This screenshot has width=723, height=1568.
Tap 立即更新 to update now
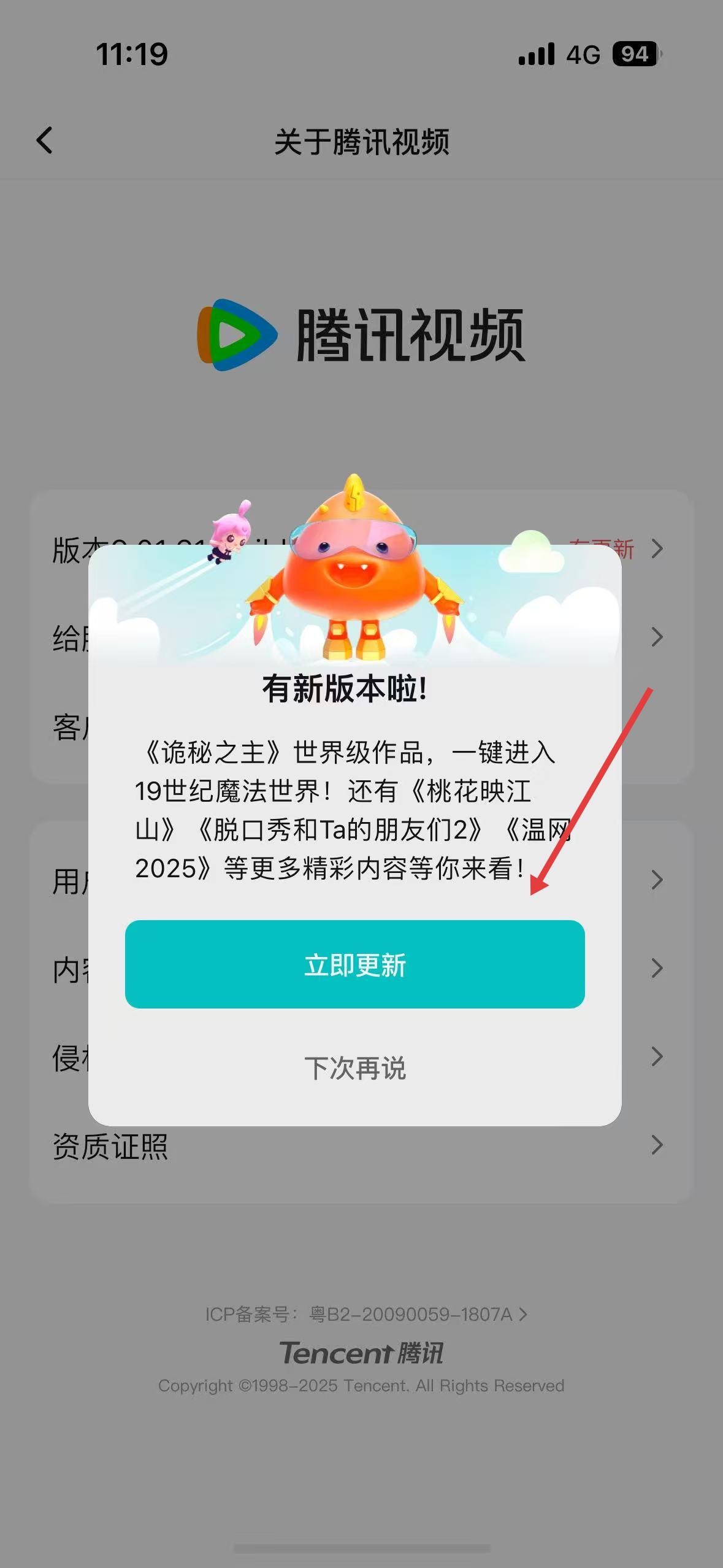(354, 964)
